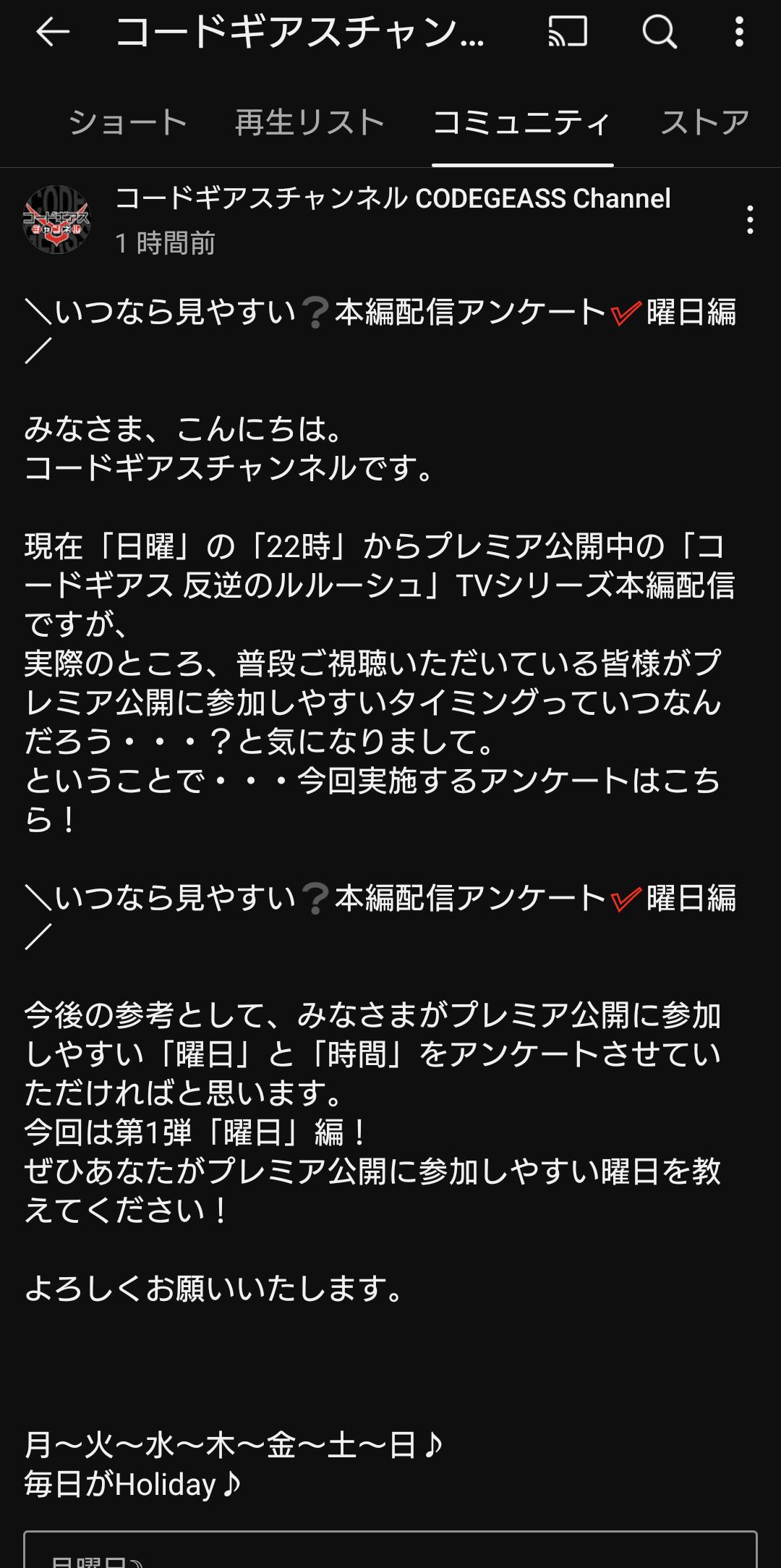781x1568 pixels.
Task: Open the top-bar overflow menu
Action: point(738,33)
